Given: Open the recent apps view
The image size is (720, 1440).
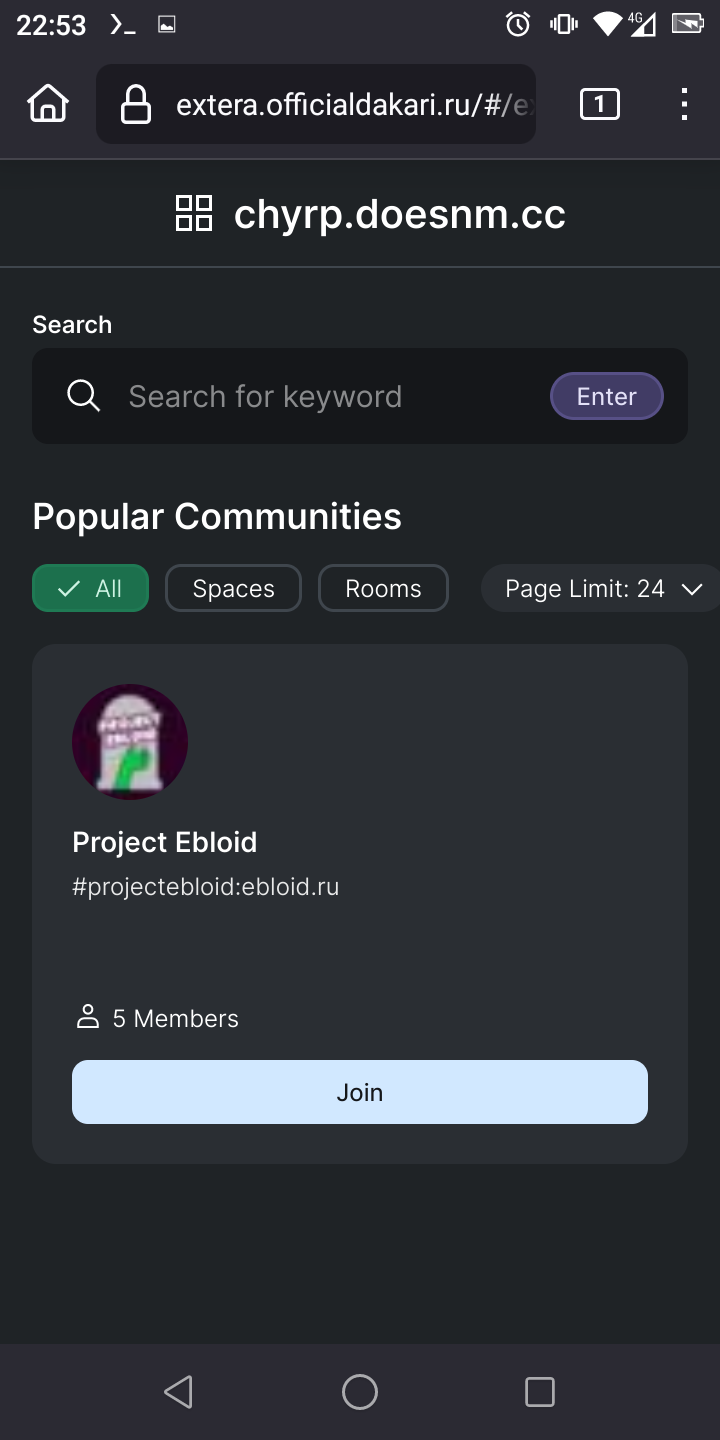Looking at the screenshot, I should (x=540, y=1392).
